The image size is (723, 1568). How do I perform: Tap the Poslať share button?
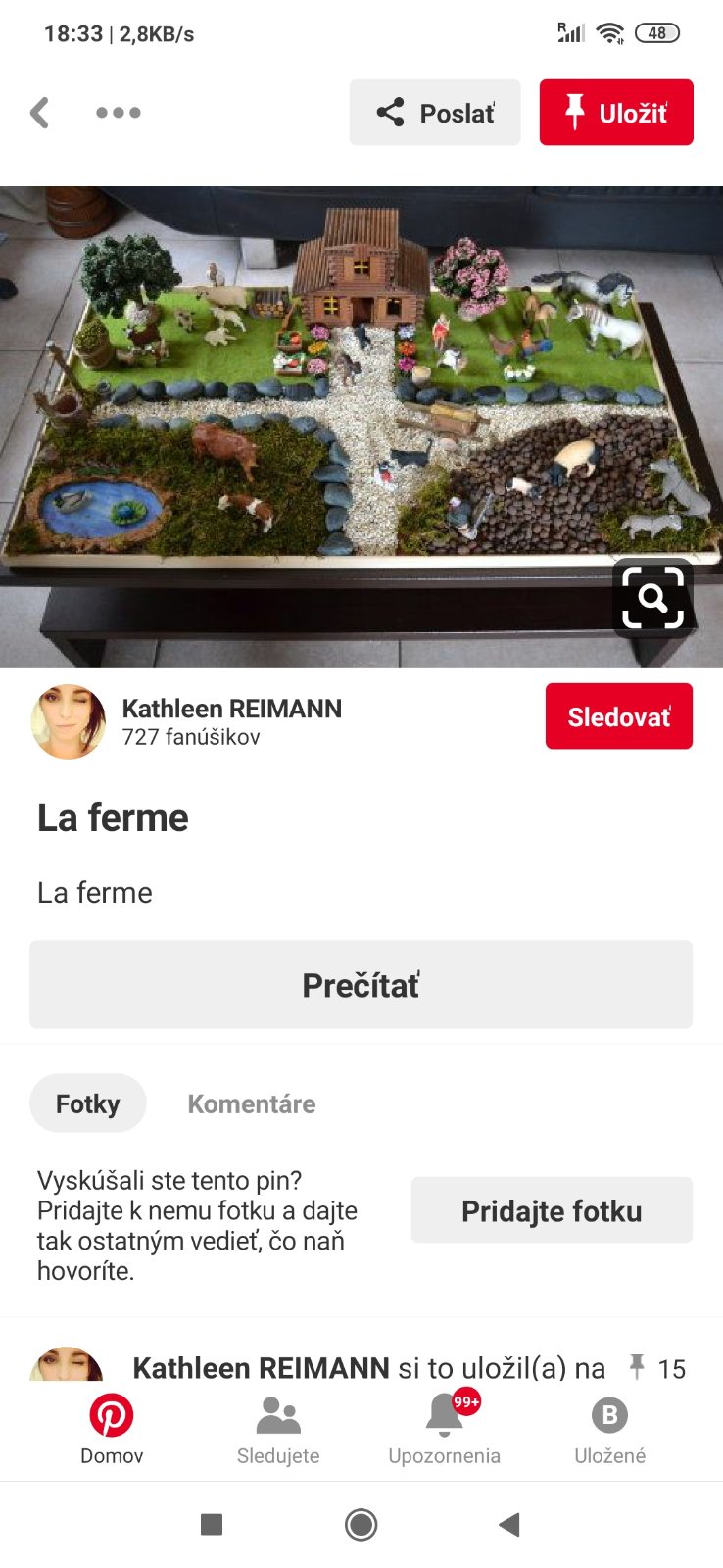(x=435, y=113)
